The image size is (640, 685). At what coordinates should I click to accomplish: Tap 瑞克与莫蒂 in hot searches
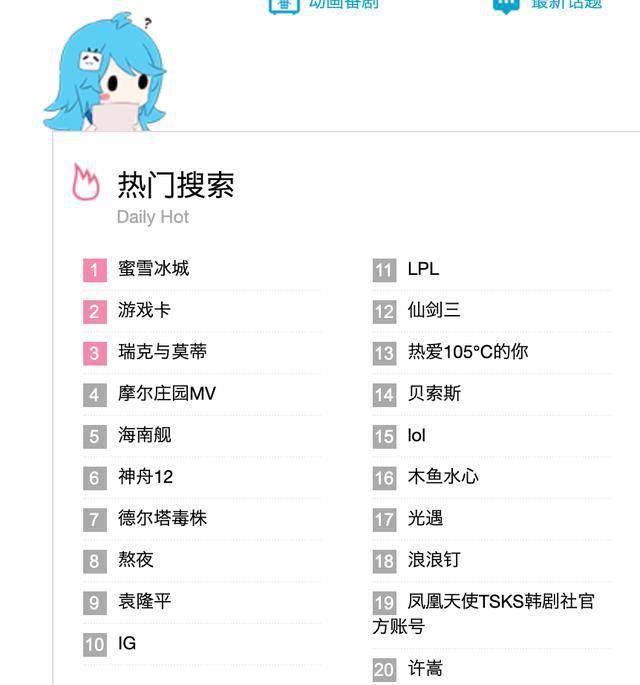click(162, 352)
